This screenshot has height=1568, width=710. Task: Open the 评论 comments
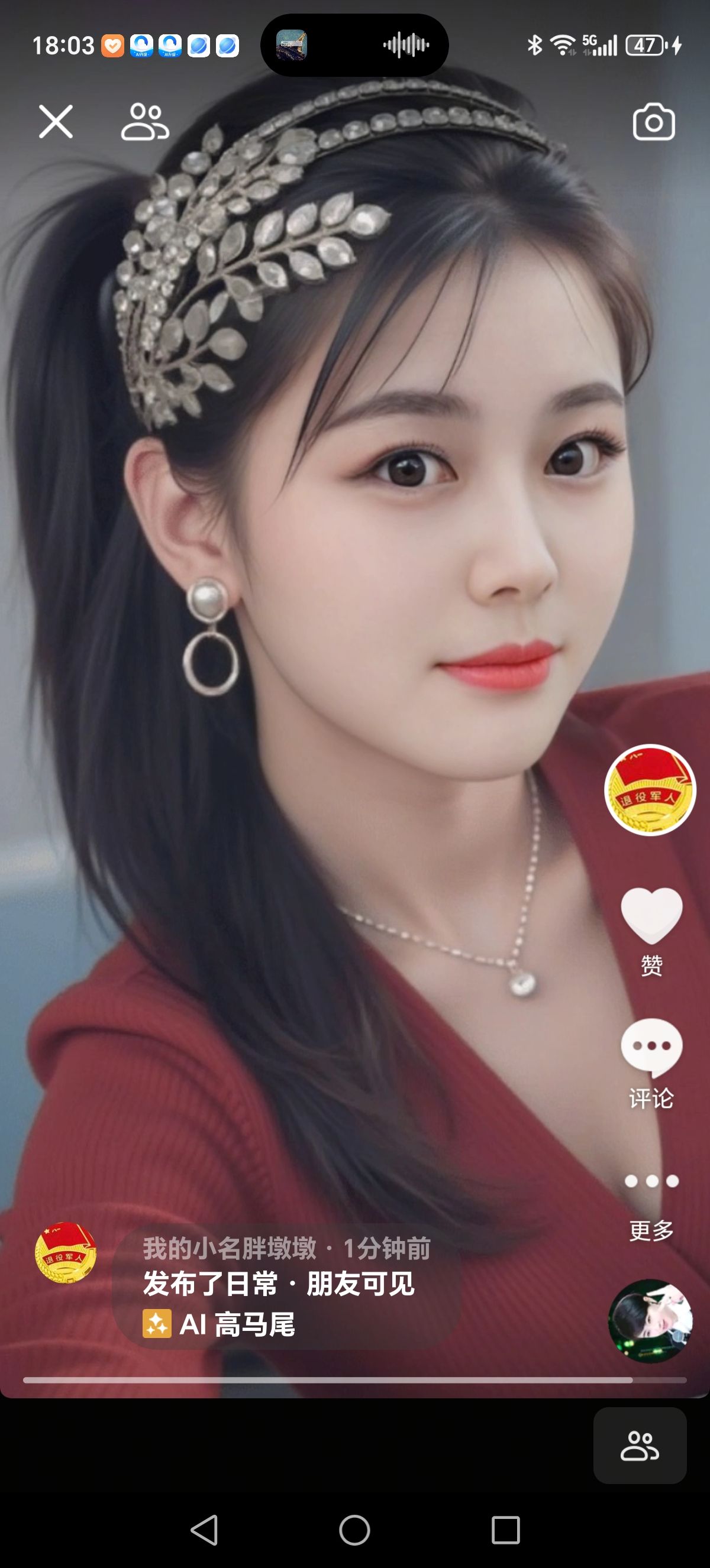[651, 1048]
